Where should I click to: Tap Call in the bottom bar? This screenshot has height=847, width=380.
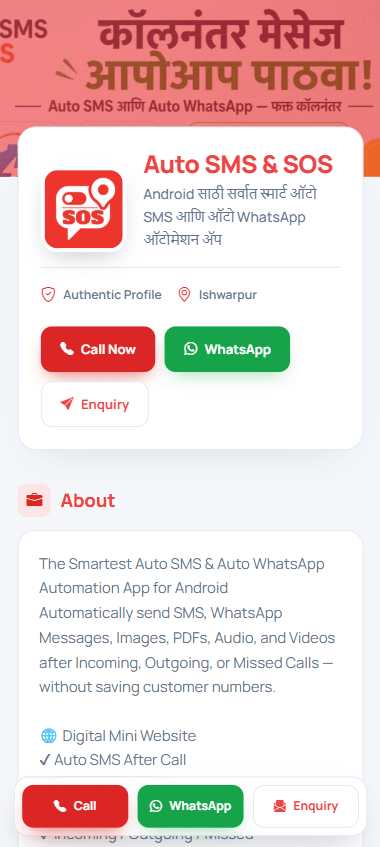click(75, 806)
